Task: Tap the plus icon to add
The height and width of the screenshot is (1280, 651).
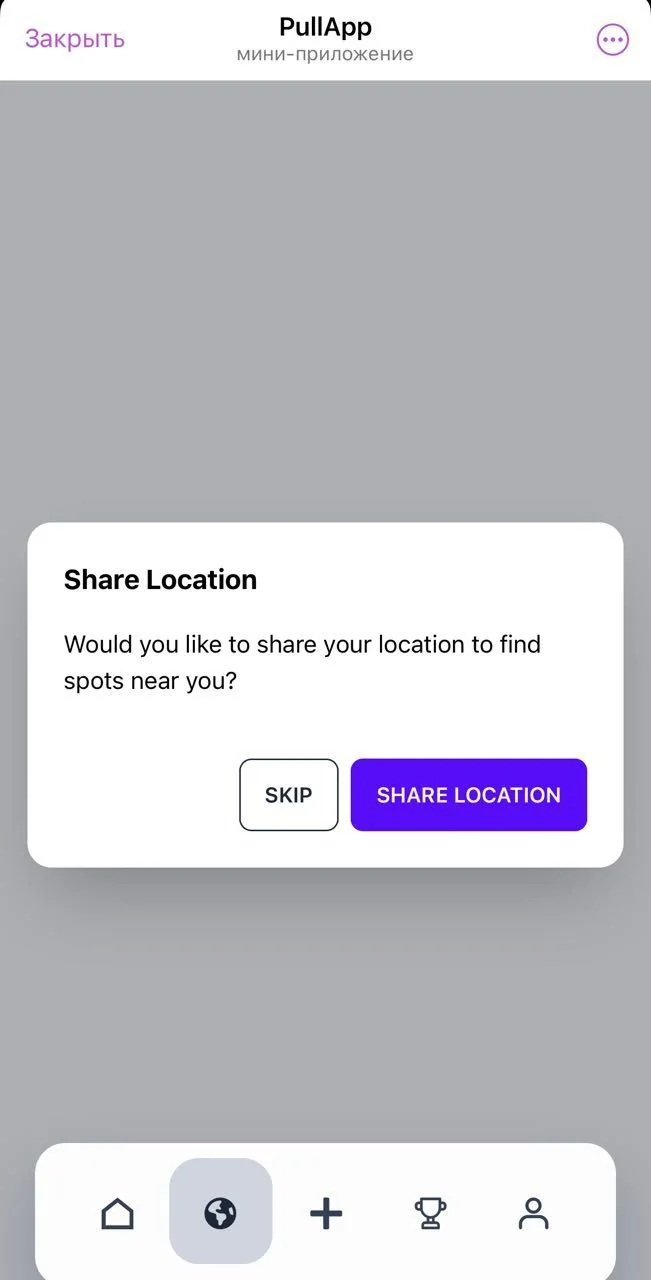Action: tap(326, 1214)
